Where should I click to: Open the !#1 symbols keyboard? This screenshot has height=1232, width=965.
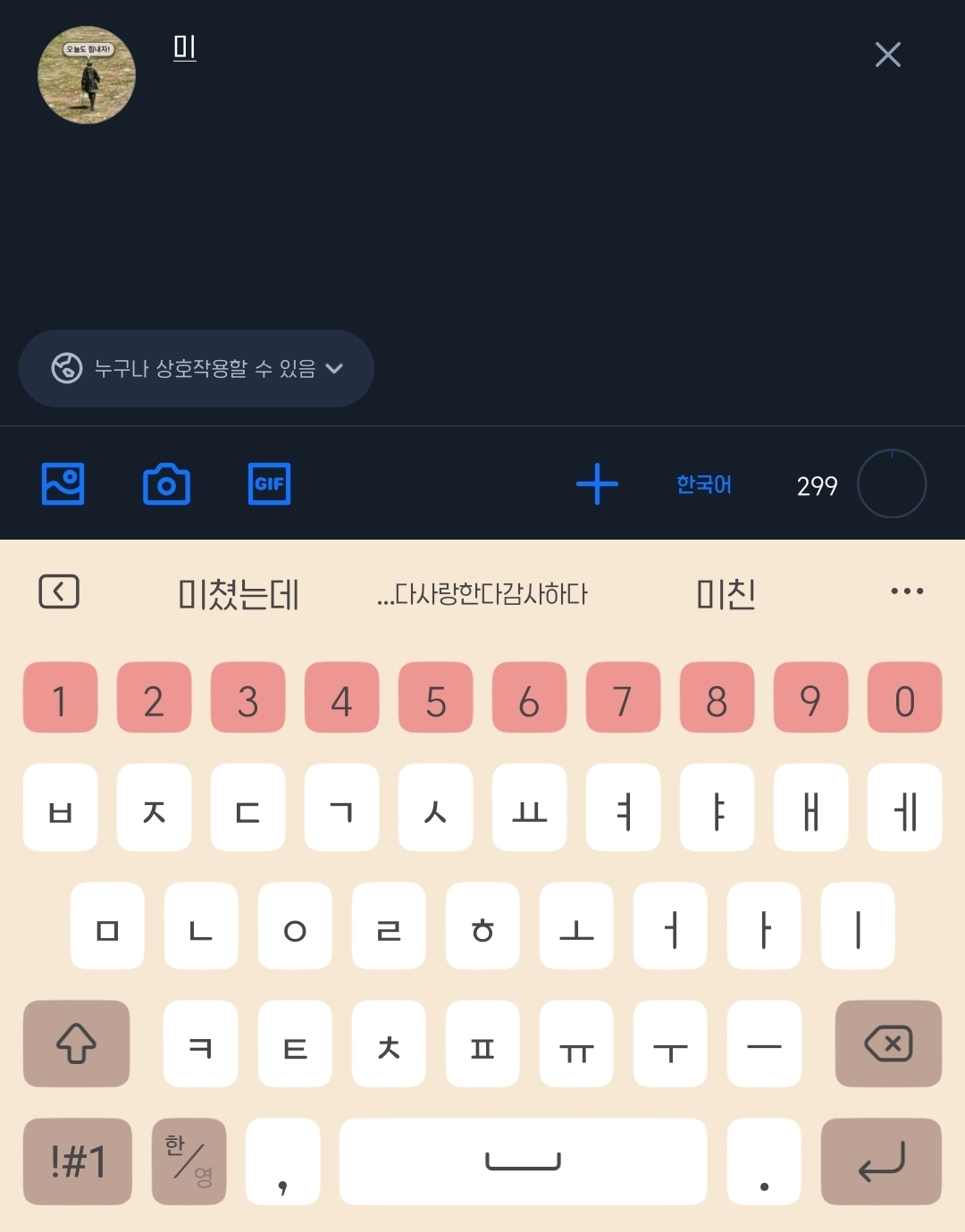pyautogui.click(x=78, y=1161)
